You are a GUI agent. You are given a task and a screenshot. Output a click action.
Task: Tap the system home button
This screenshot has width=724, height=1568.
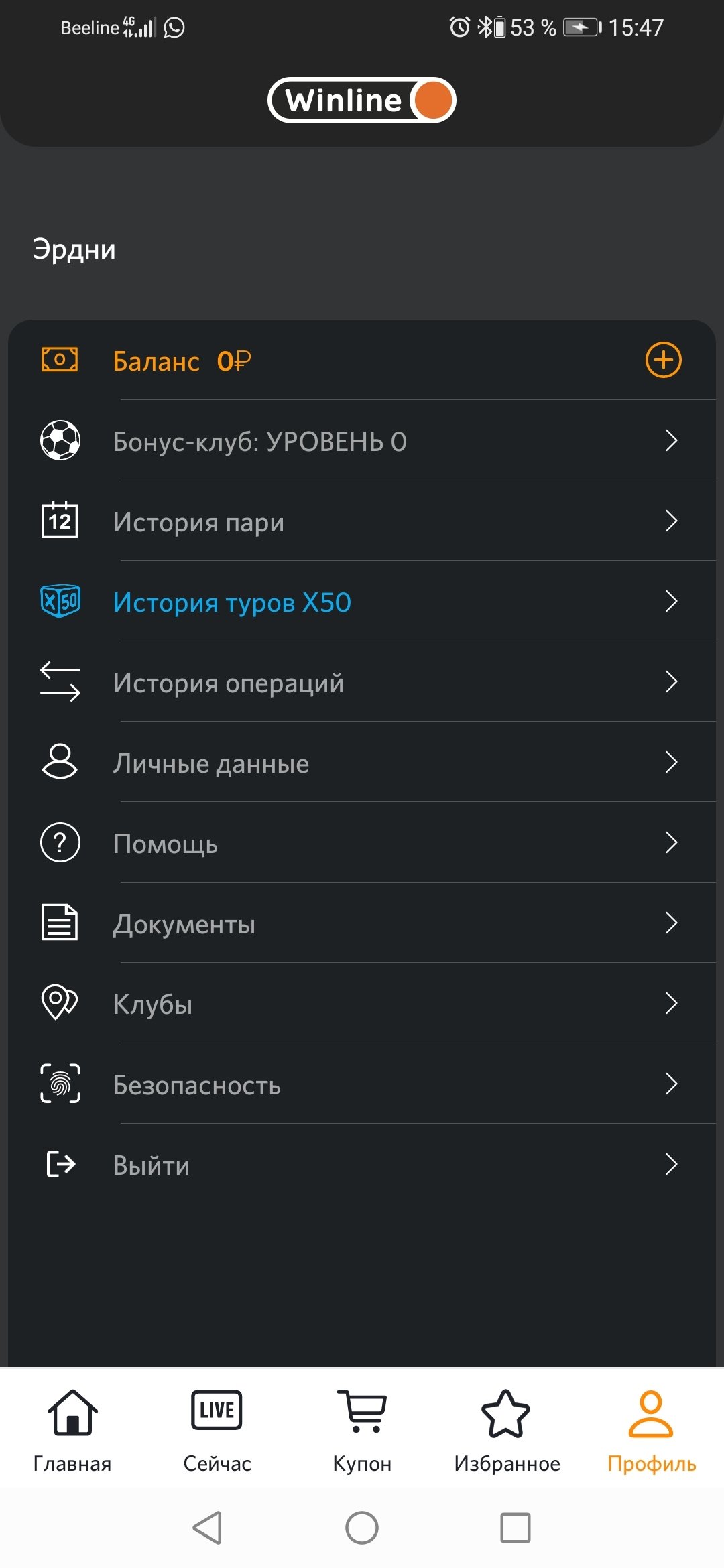(x=362, y=1528)
